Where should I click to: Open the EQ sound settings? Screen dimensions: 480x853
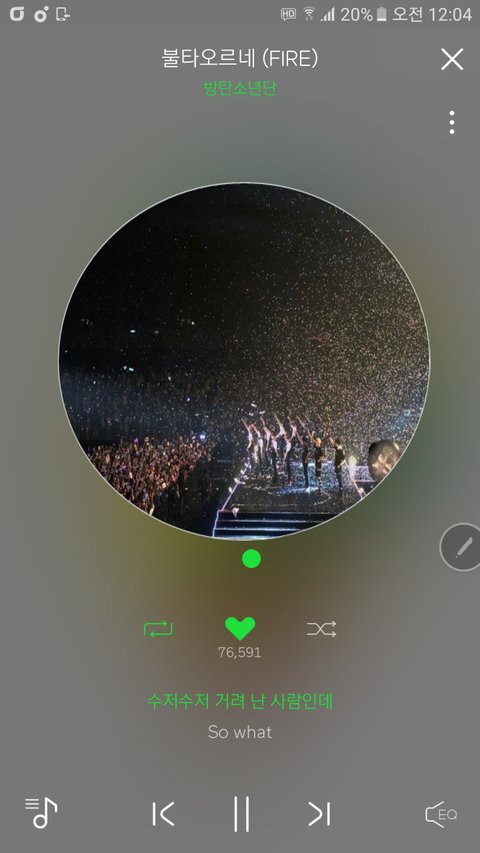441,814
